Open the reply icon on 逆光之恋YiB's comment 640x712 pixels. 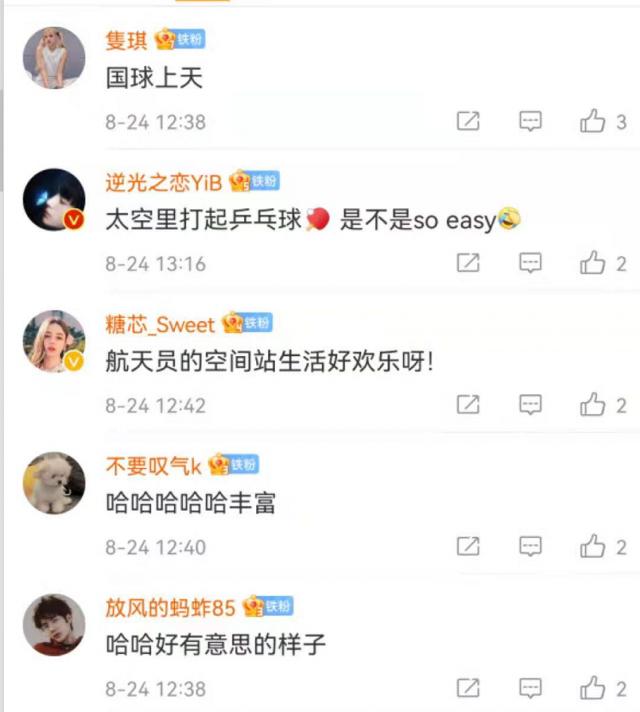[x=530, y=263]
